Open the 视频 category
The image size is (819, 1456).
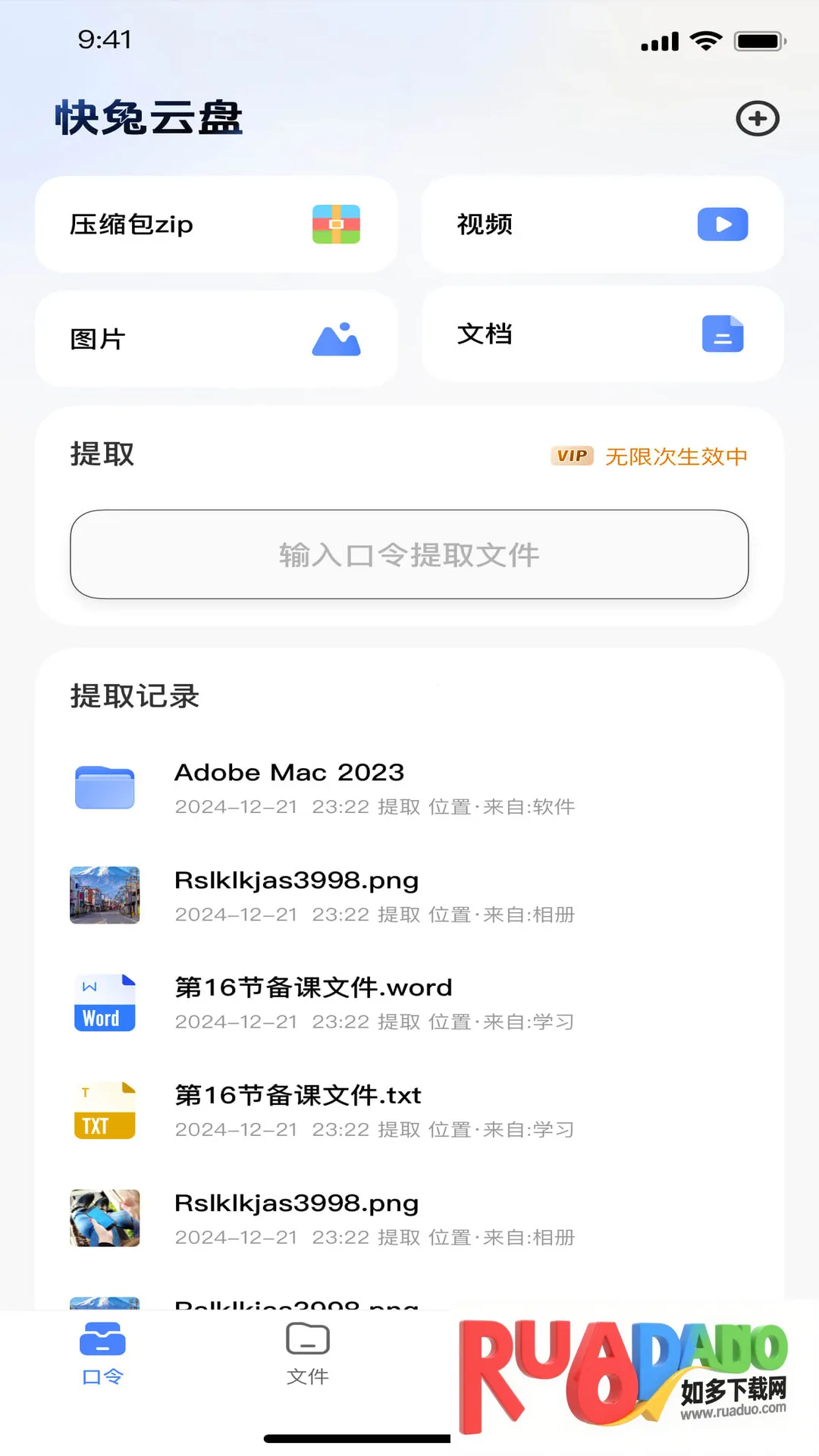(x=602, y=224)
